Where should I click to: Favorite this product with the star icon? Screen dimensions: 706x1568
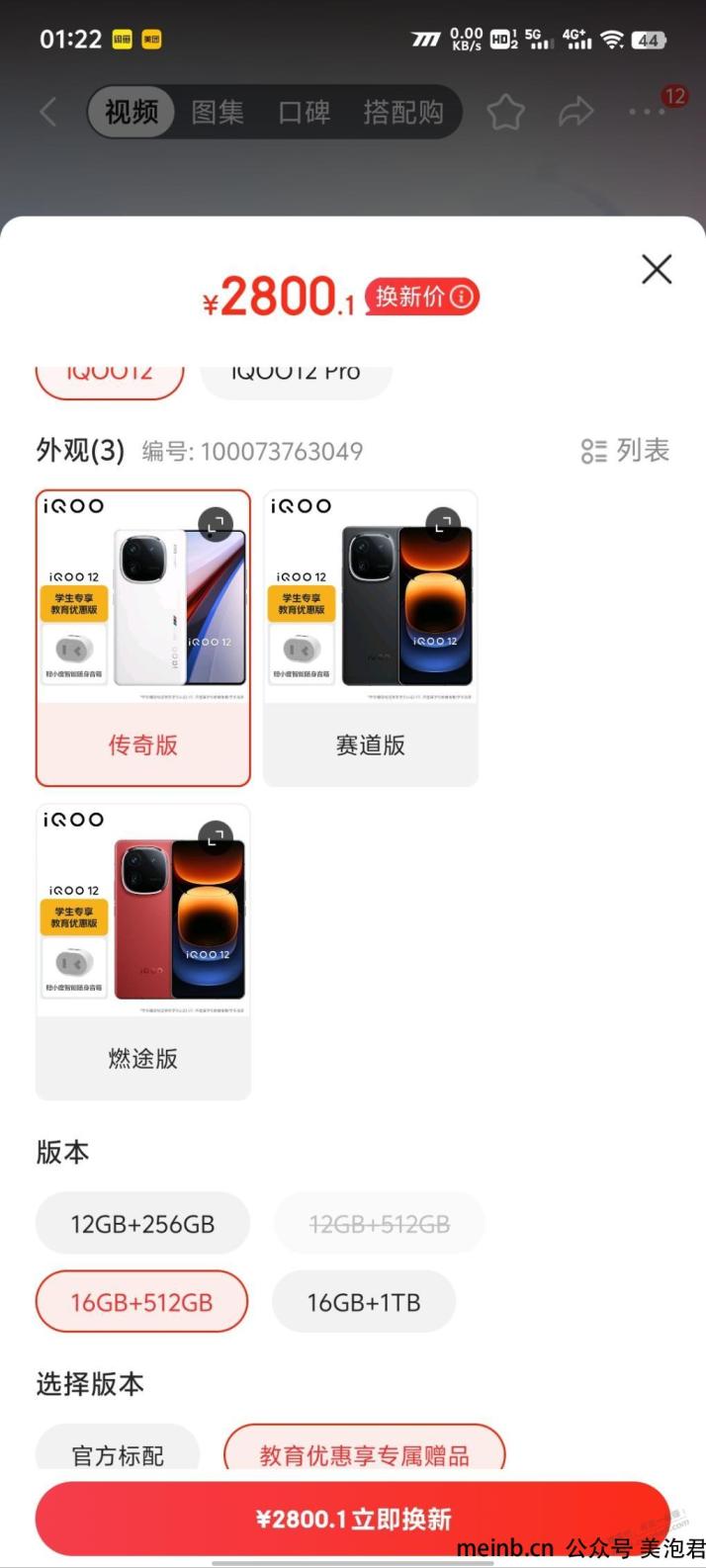pyautogui.click(x=505, y=112)
